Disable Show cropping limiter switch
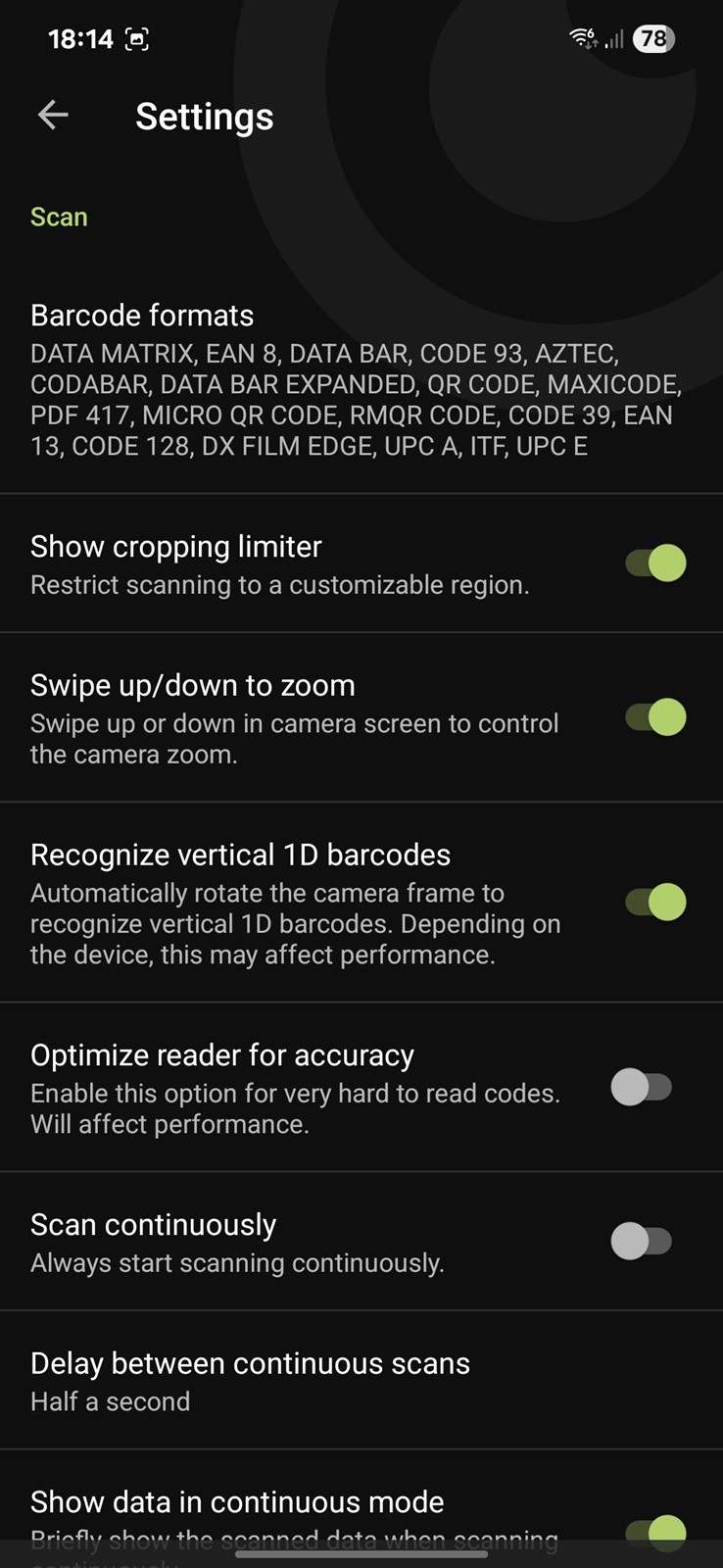The height and width of the screenshot is (1568, 723). click(x=655, y=563)
